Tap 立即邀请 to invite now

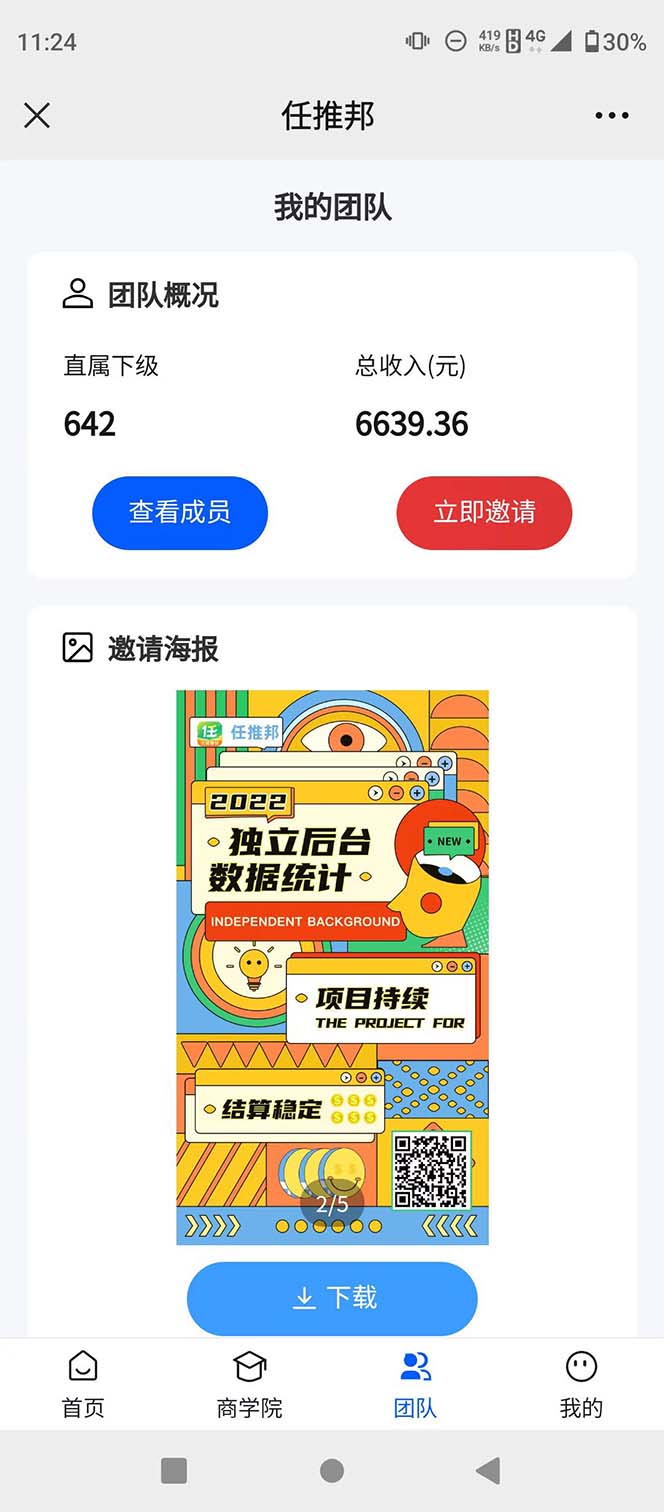(484, 512)
